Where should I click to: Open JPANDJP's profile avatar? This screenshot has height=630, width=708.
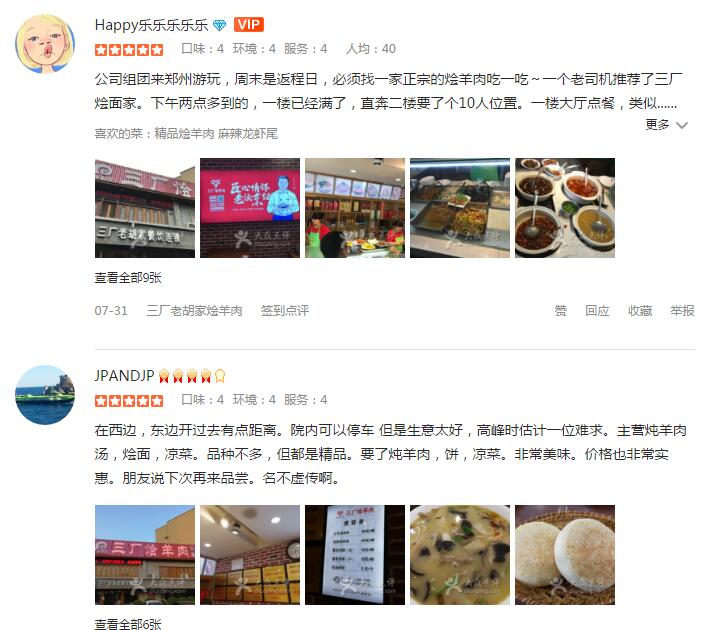coord(45,394)
